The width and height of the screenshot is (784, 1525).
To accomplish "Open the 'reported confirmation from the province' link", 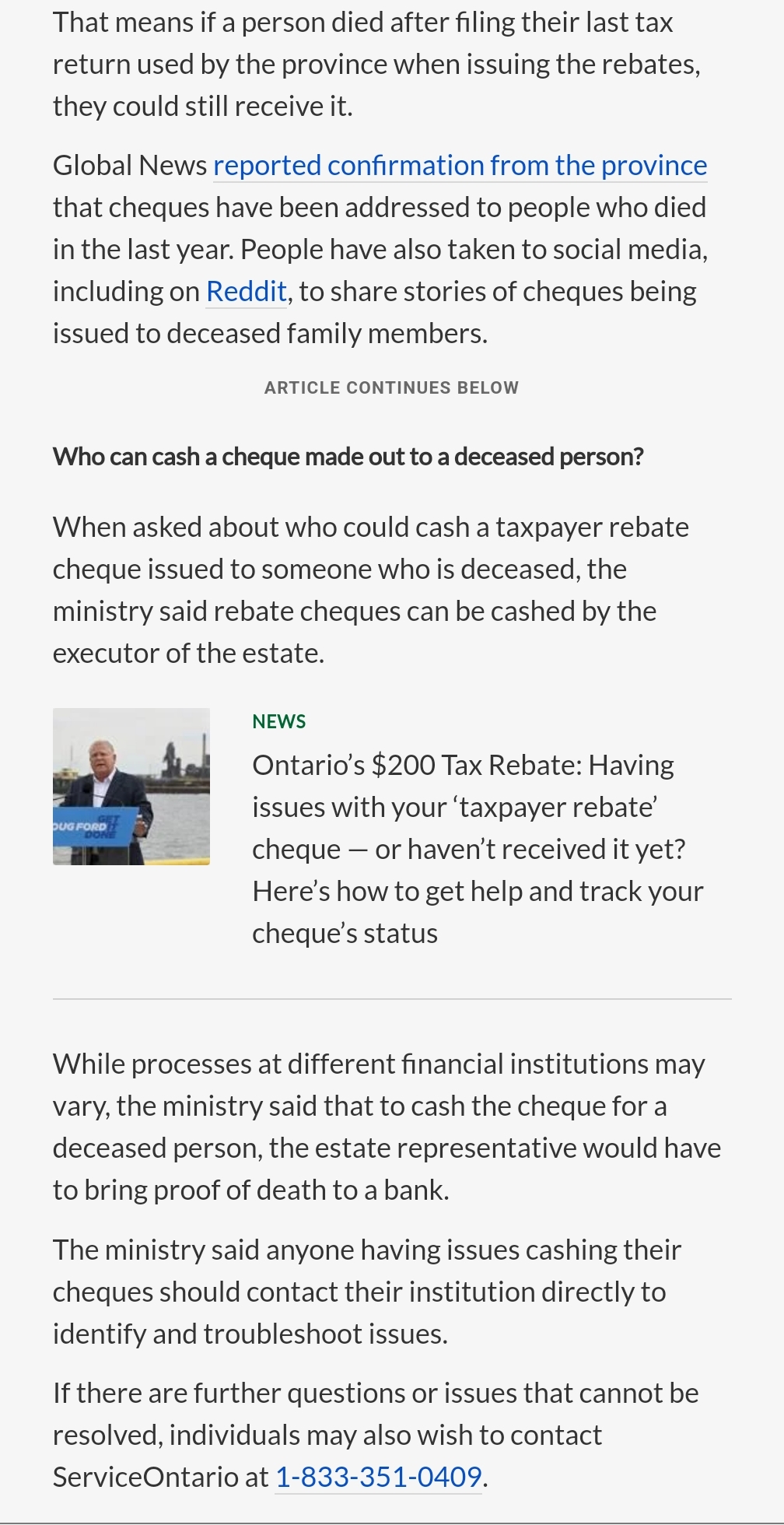I will (x=460, y=166).
